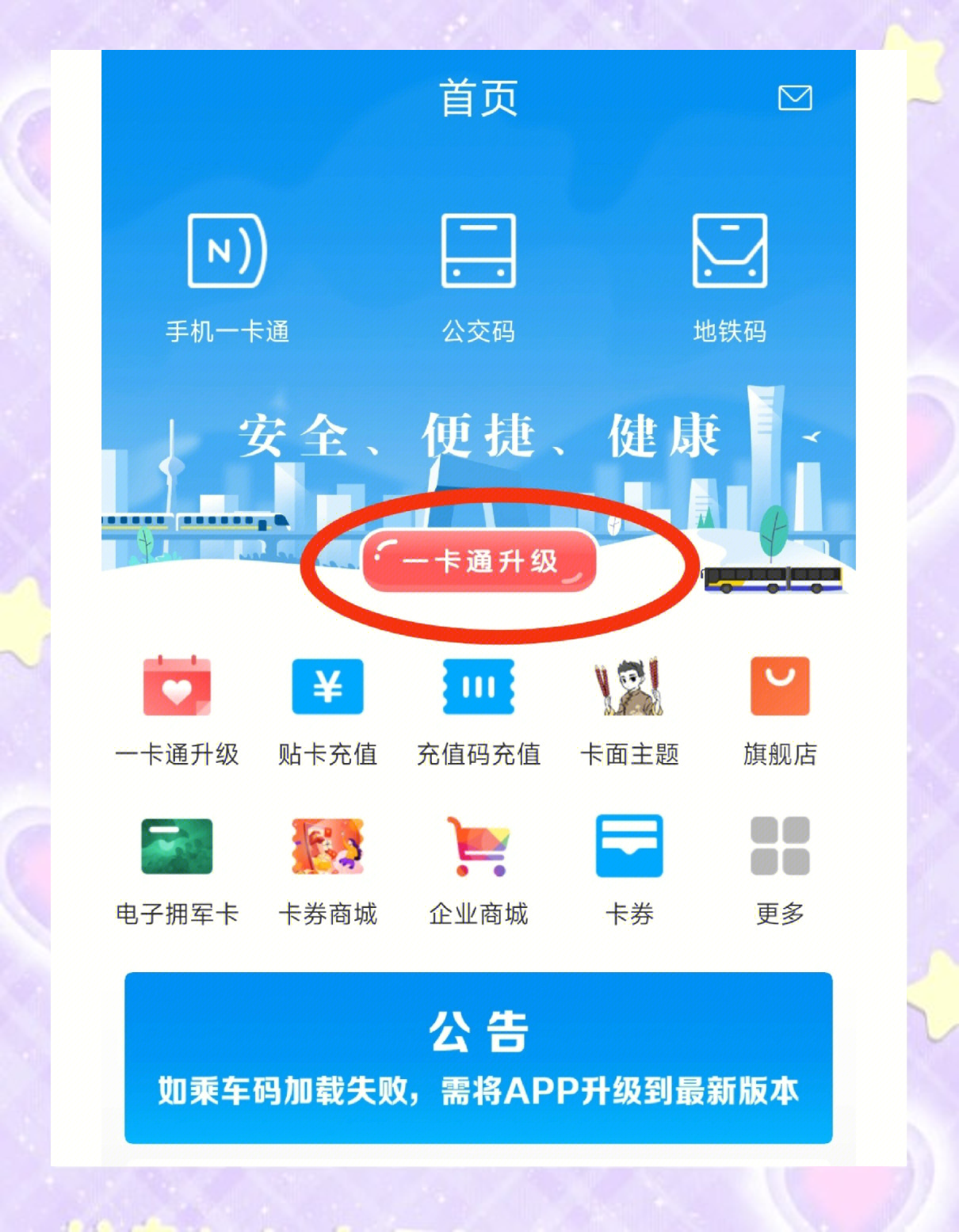959x1232 pixels.
Task: Tap the red 一卡通升级 banner button
Action: coord(479,561)
